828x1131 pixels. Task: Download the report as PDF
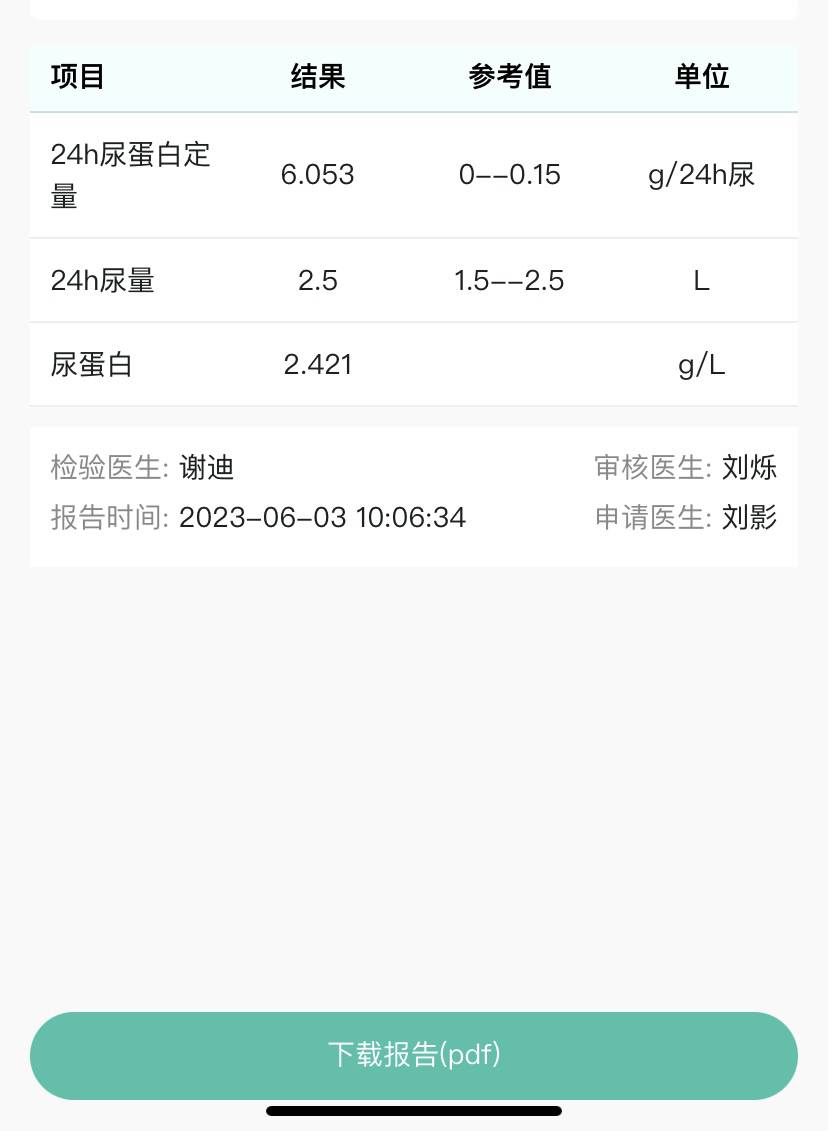pos(414,1055)
